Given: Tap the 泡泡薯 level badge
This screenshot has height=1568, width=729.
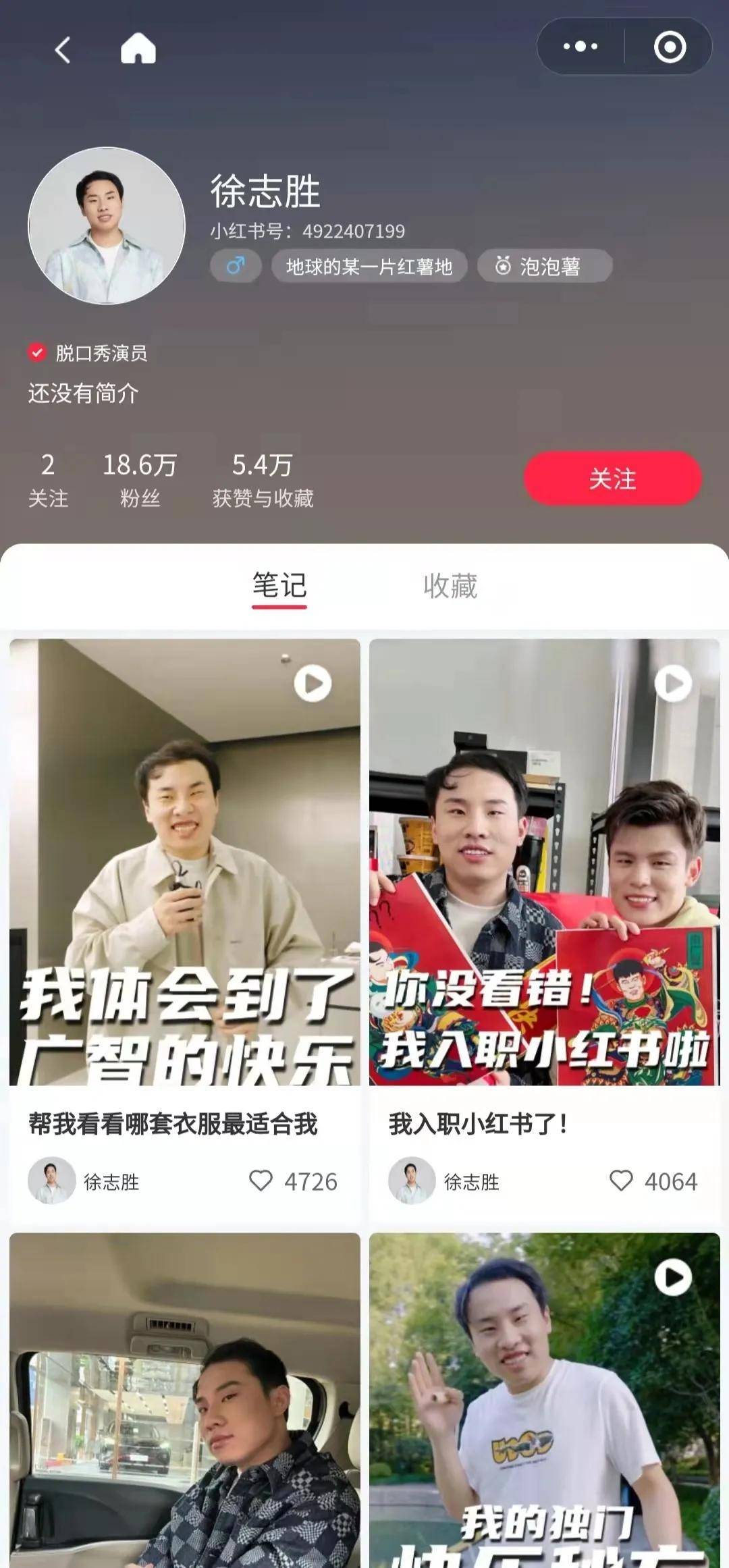Looking at the screenshot, I should (x=544, y=267).
